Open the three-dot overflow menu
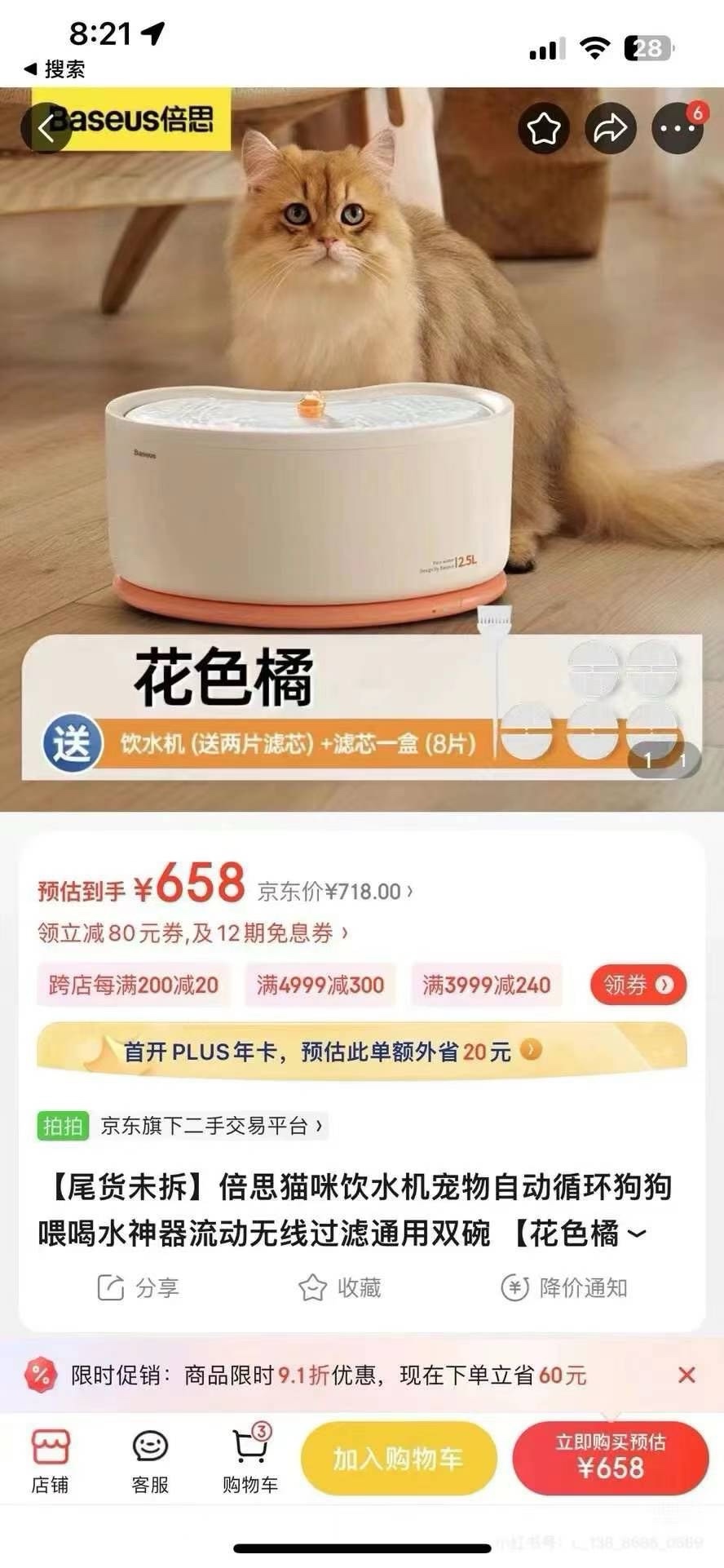Image resolution: width=724 pixels, height=1568 pixels. (x=677, y=128)
